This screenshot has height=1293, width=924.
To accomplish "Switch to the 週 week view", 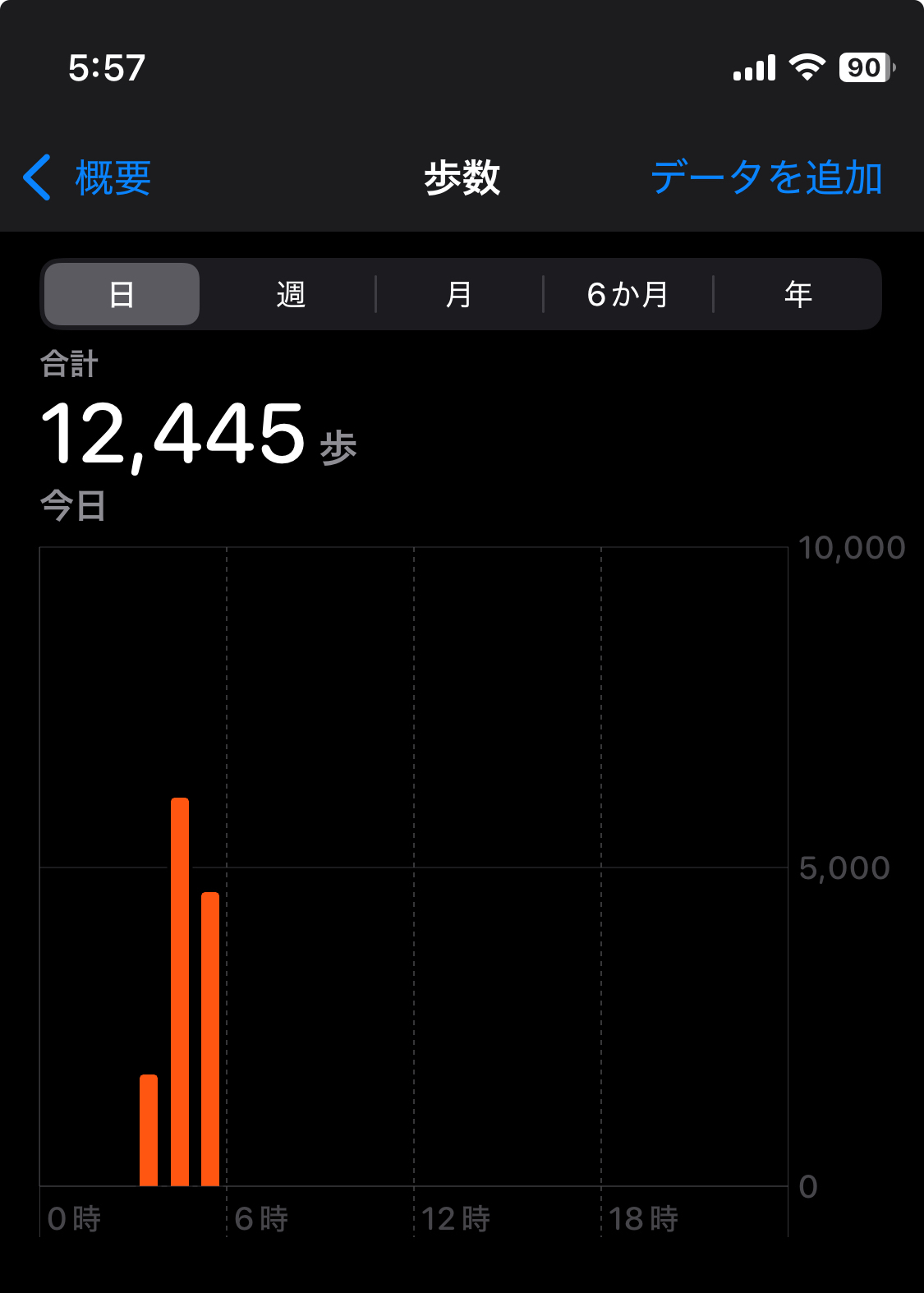I will click(291, 294).
